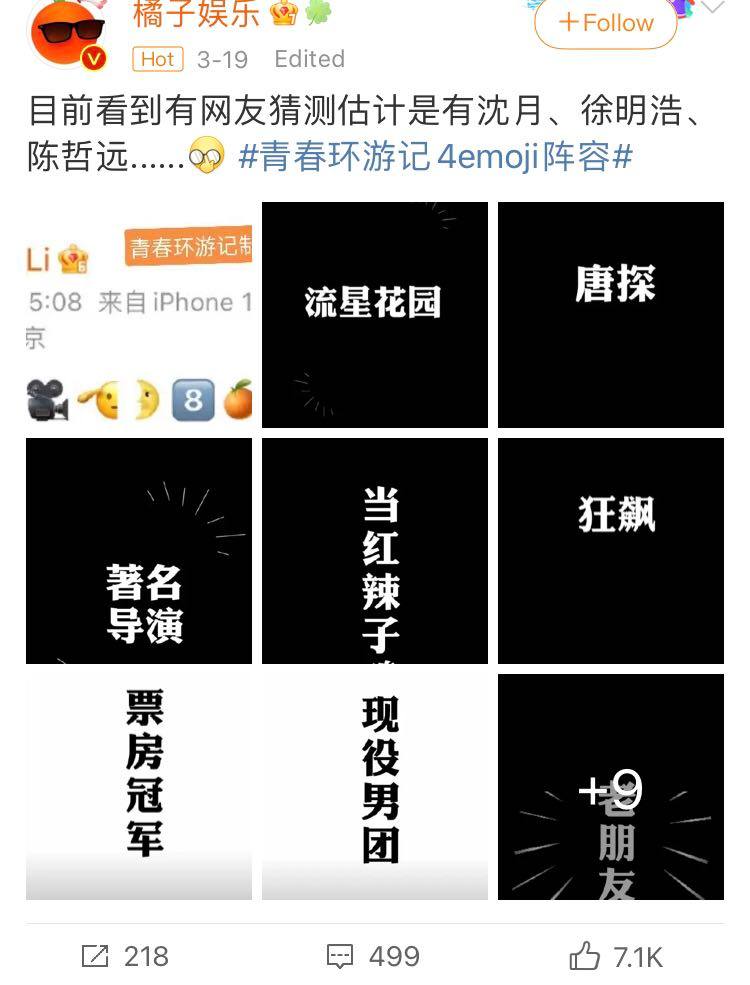
Task: Open the Hot tag label
Action: 157,60
